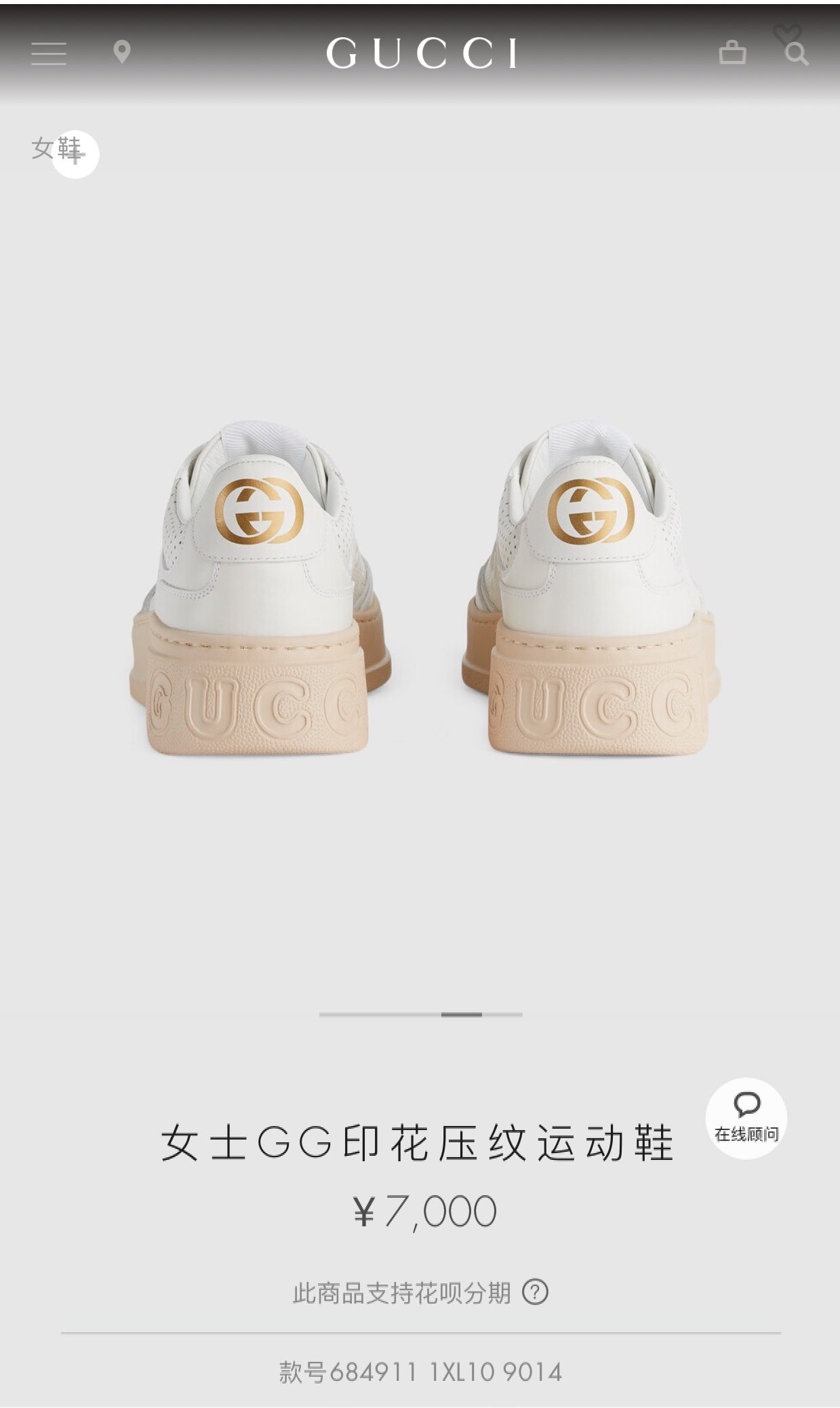840x1408 pixels.
Task: Open the 花呗分期 help question mark
Action: [x=535, y=1292]
